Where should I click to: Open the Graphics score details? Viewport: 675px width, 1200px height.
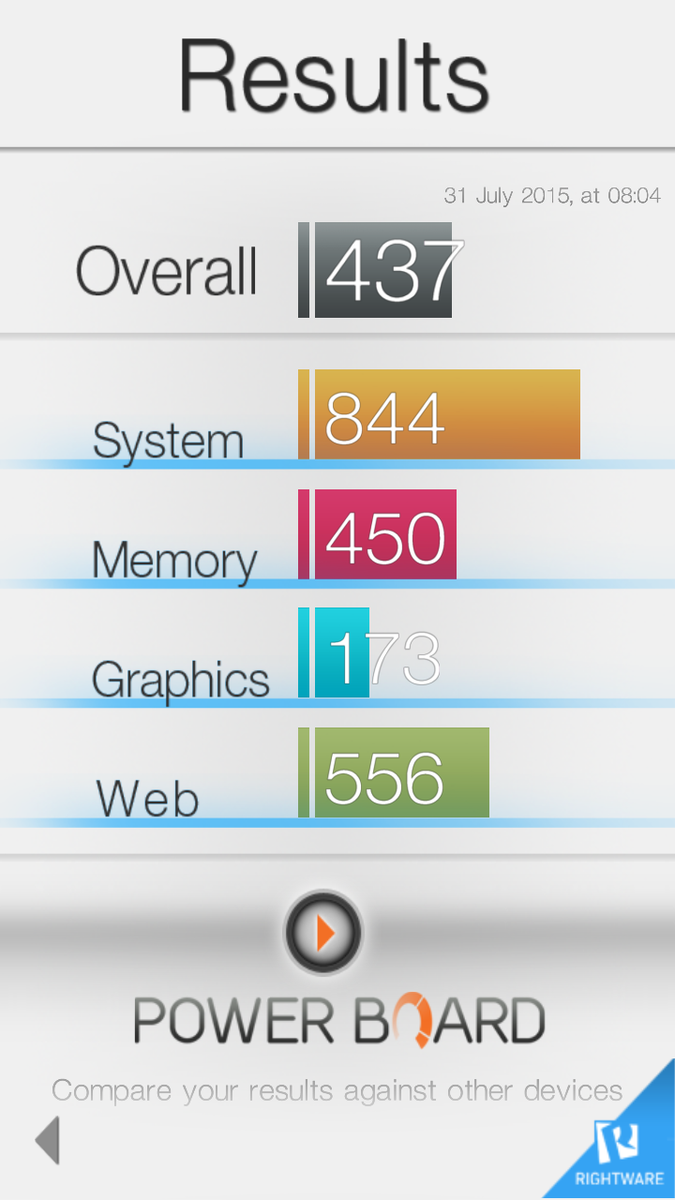tap(341, 654)
